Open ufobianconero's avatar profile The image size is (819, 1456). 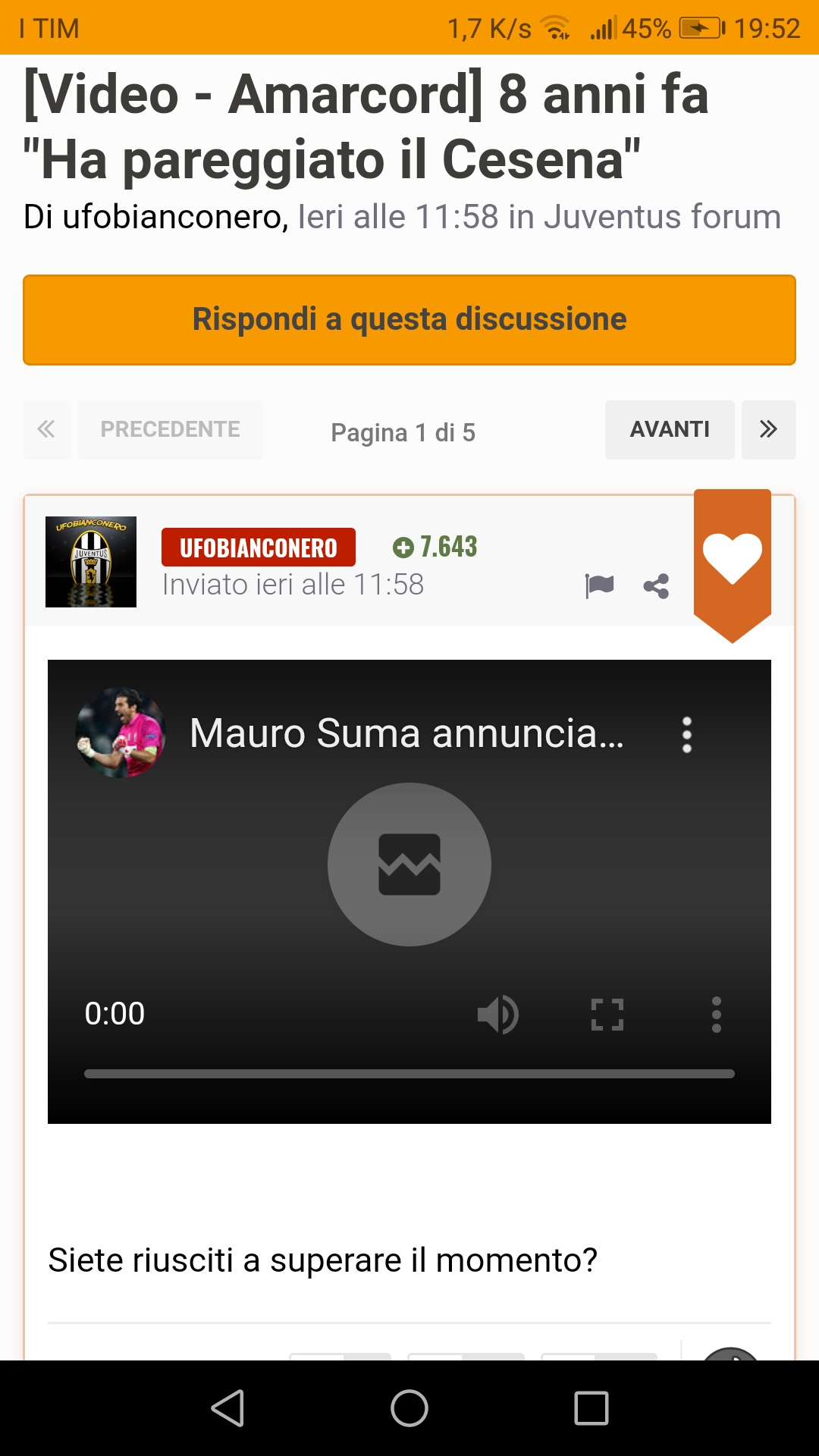coord(91,562)
